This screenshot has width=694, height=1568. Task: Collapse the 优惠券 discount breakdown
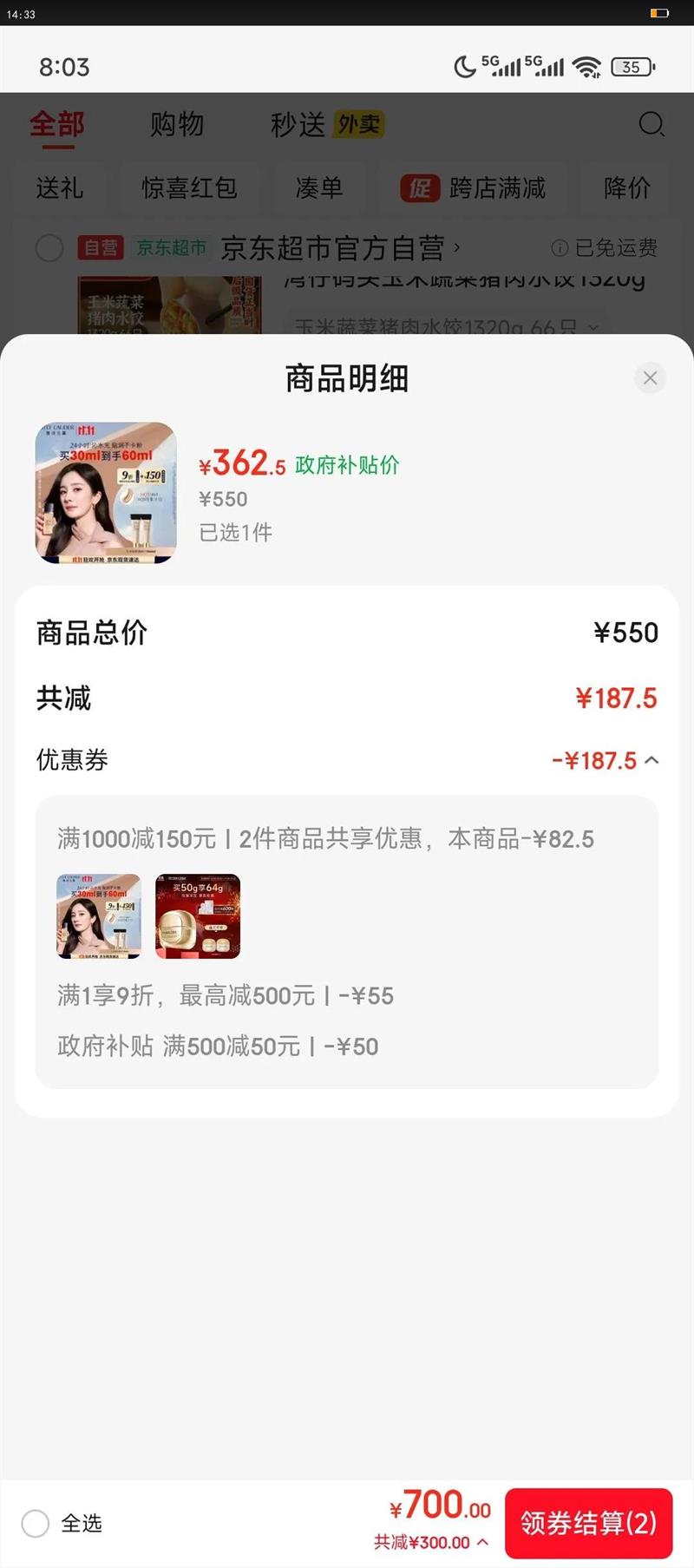click(x=651, y=761)
